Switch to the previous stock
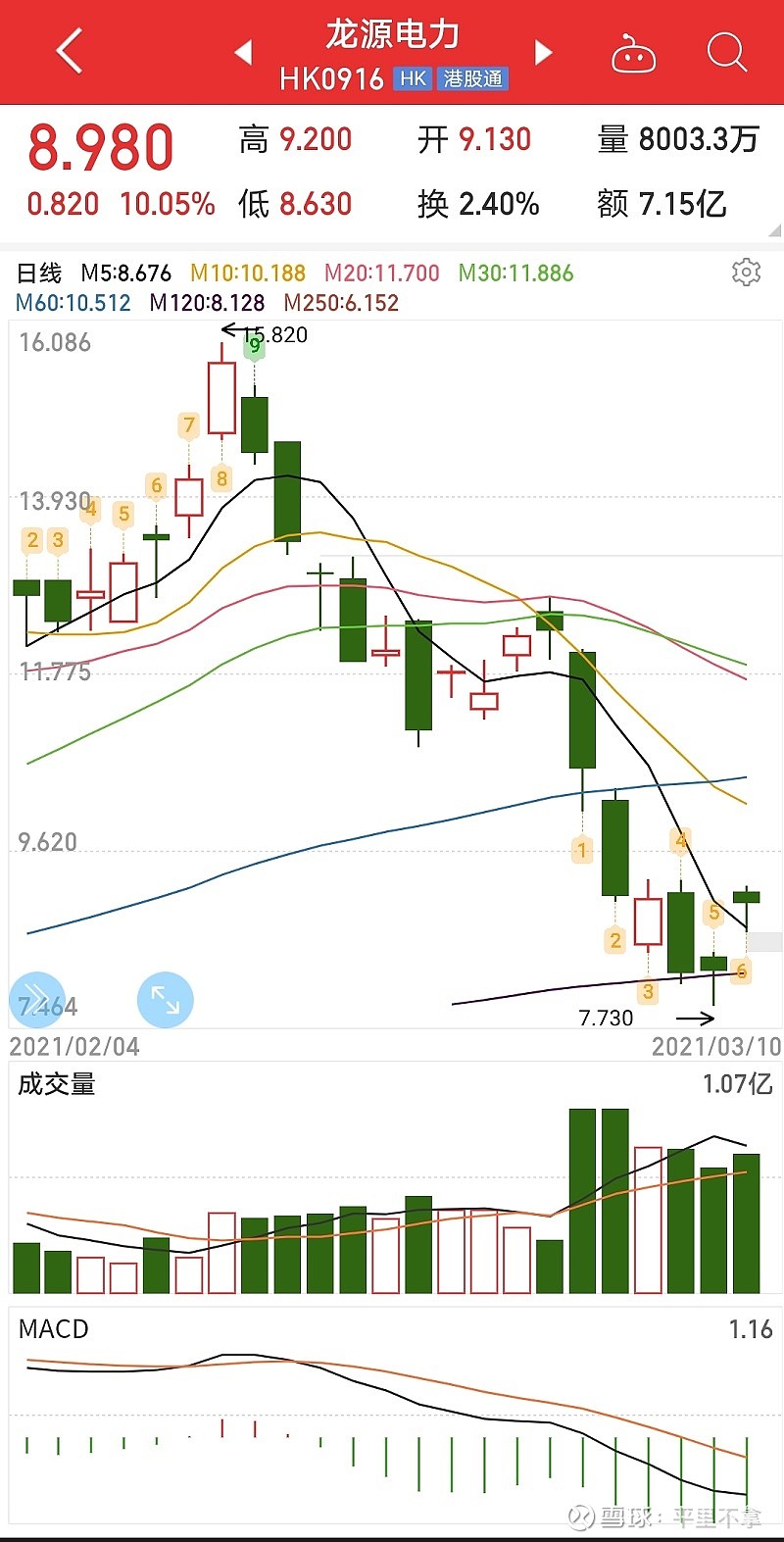Viewport: 784px width, 1542px height. point(243,52)
